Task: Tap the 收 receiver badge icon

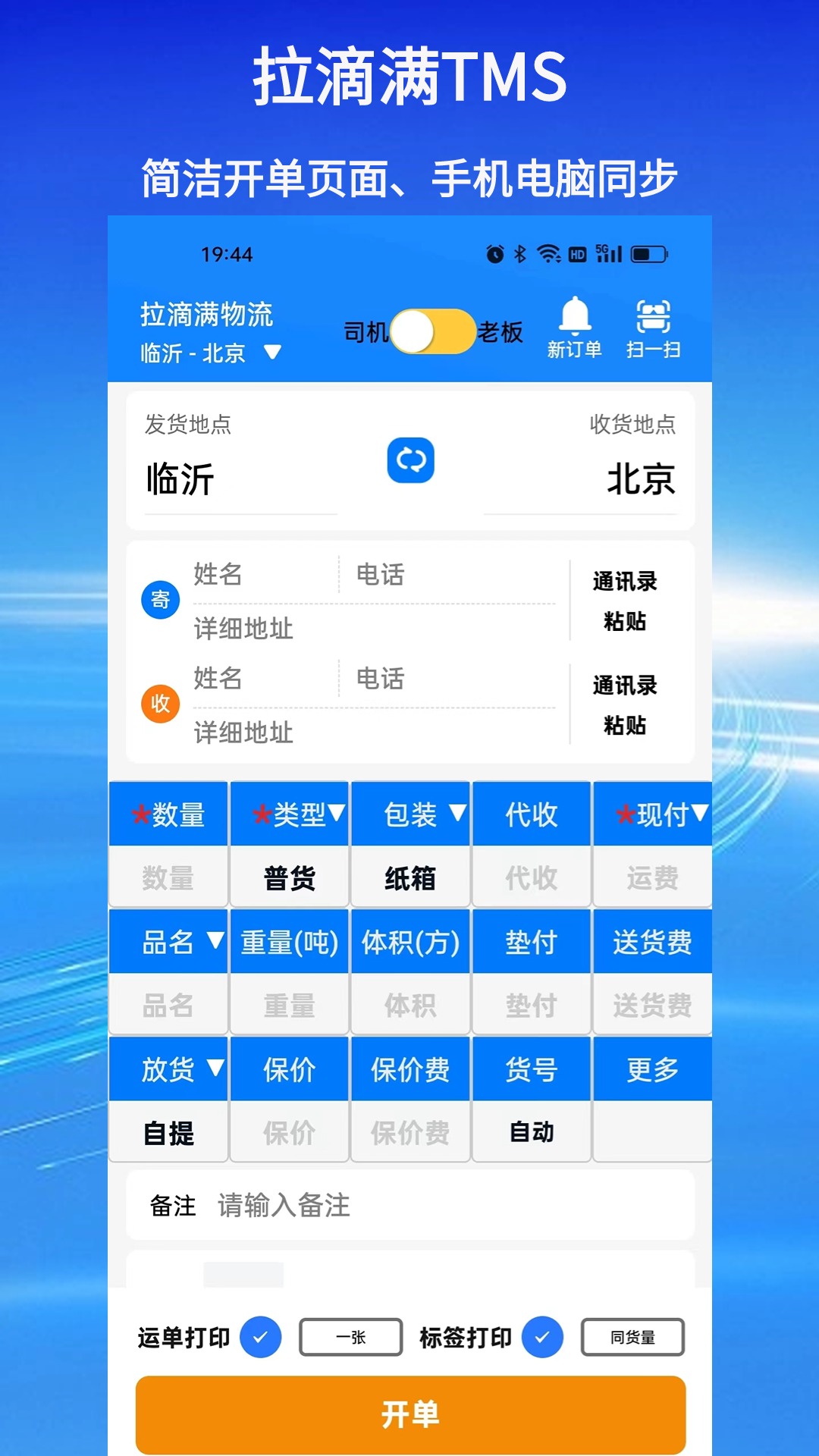Action: click(x=160, y=703)
